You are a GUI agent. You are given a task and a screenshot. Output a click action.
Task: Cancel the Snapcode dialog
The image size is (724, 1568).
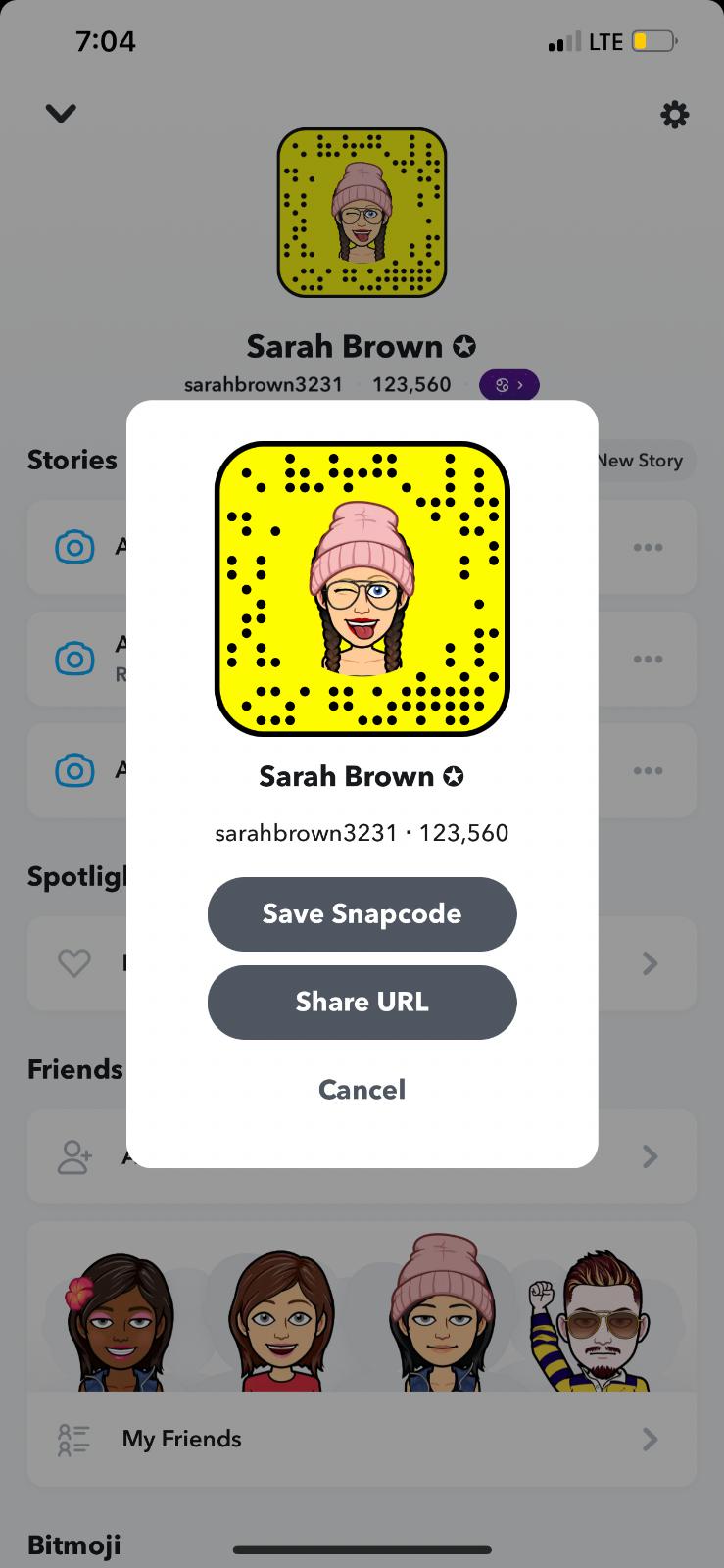click(362, 1089)
